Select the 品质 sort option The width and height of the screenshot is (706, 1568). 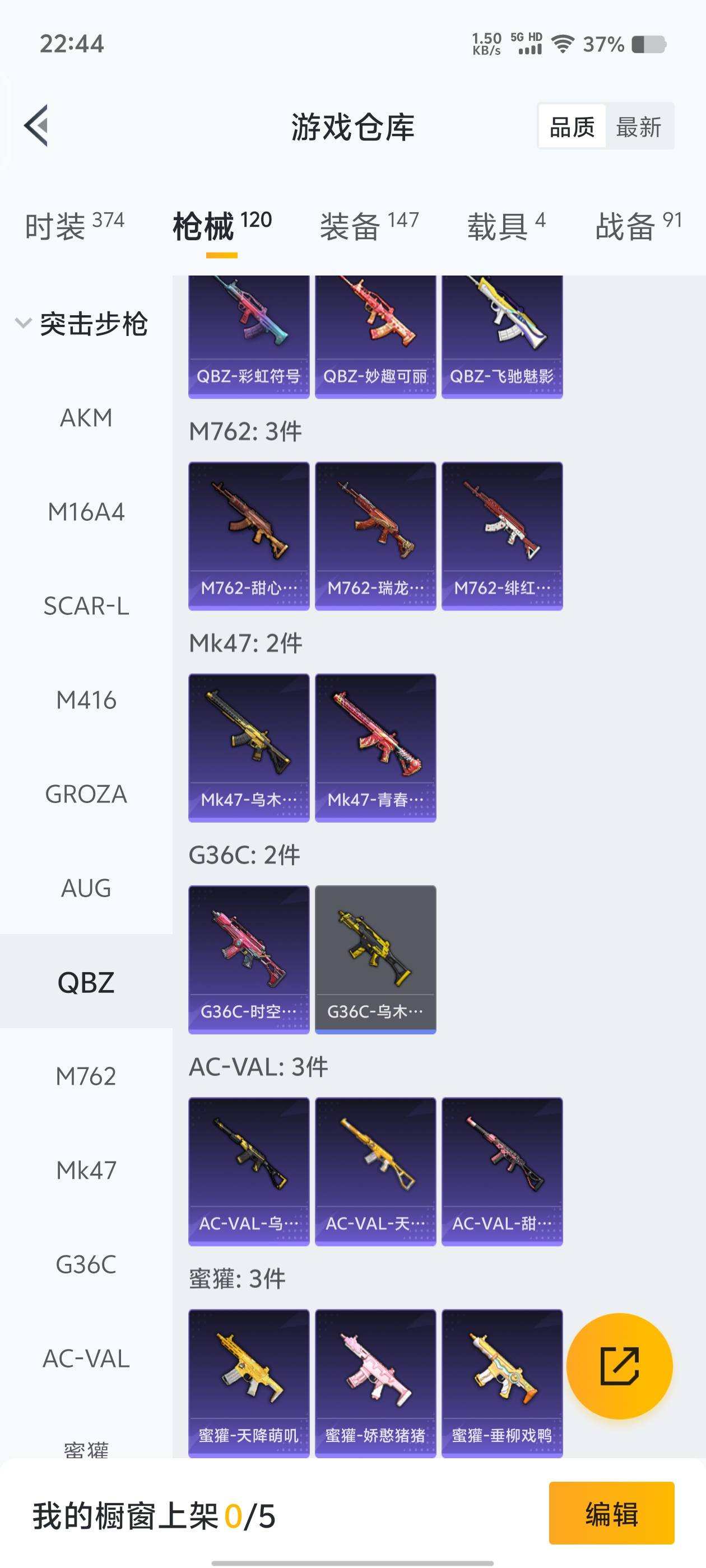572,127
